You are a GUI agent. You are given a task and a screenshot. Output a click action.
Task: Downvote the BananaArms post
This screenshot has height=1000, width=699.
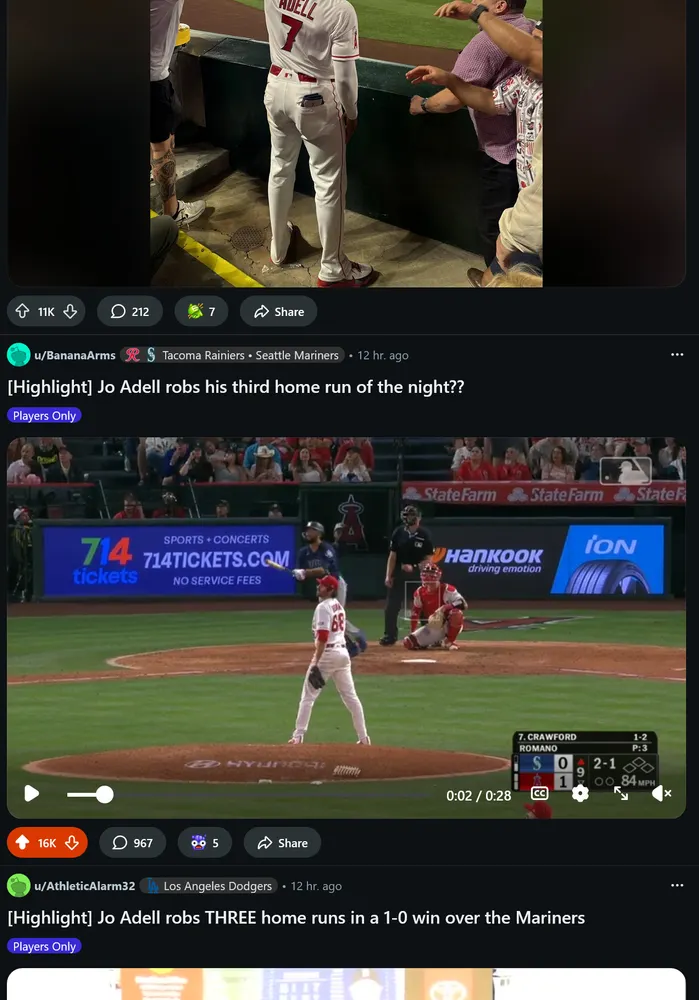pos(72,843)
